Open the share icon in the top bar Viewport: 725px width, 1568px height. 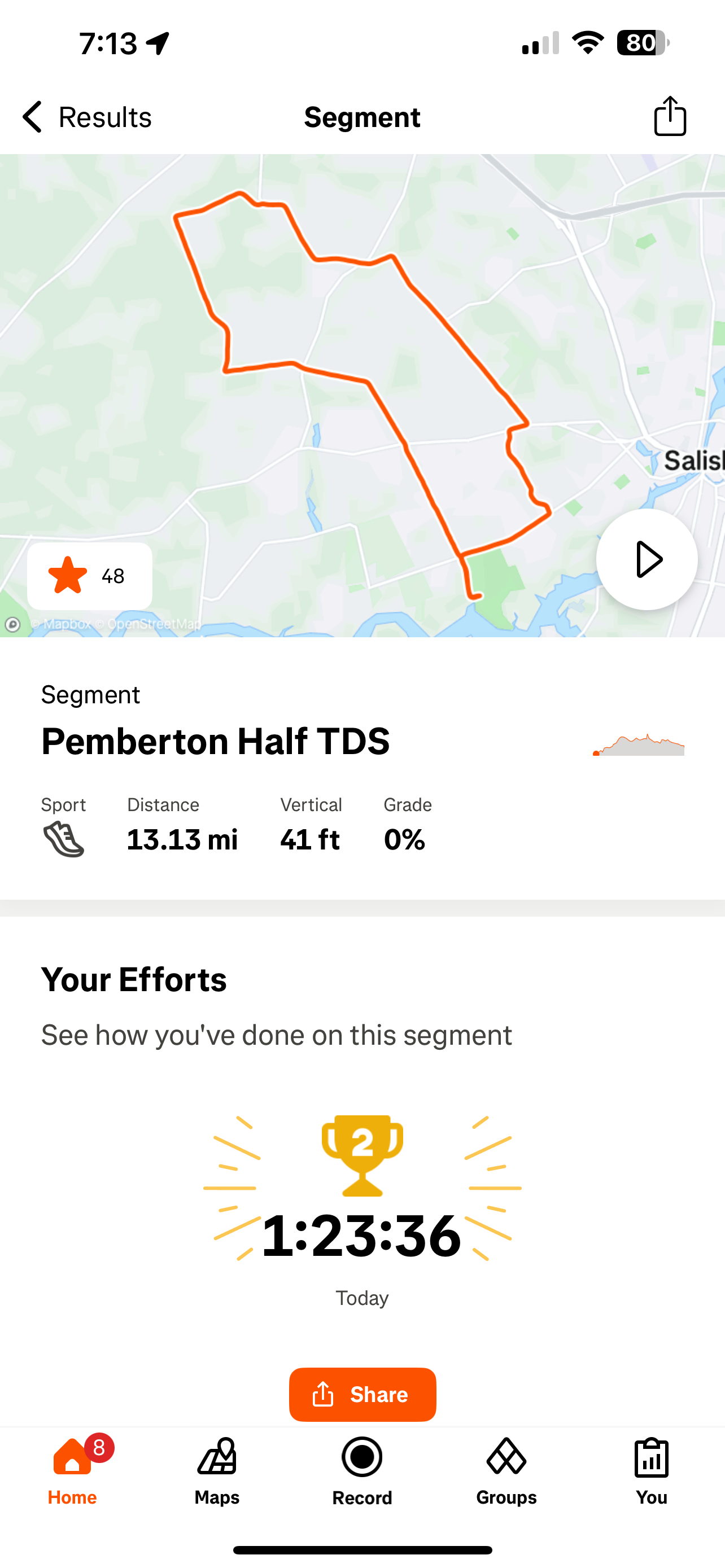[x=670, y=116]
